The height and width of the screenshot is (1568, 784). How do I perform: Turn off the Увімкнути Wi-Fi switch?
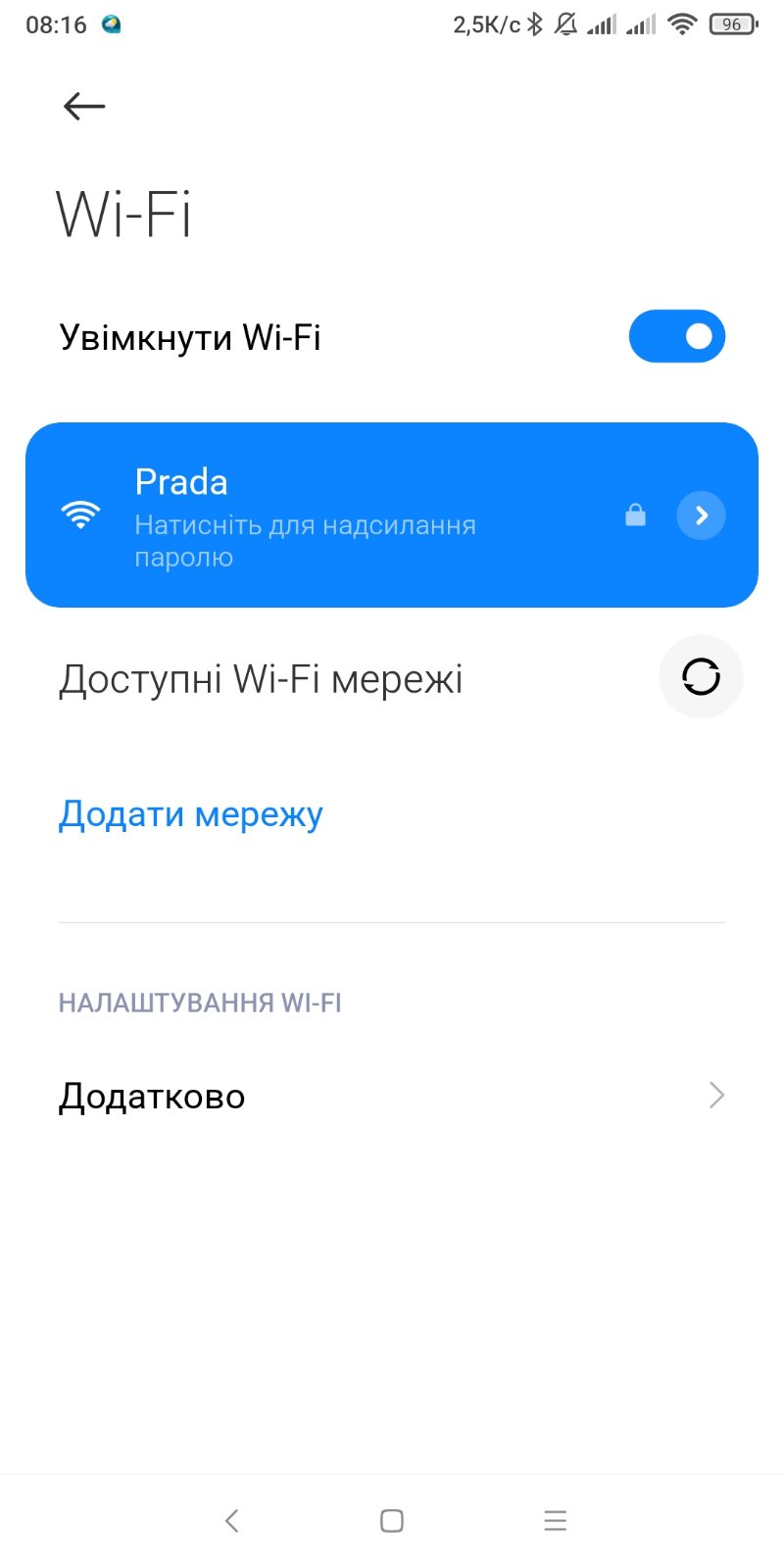coord(677,336)
